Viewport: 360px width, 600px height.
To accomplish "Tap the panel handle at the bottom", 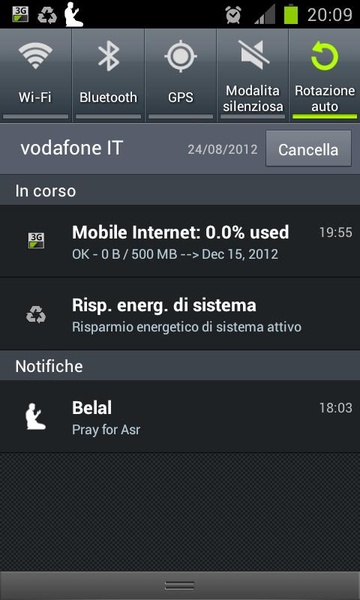I will pos(180,585).
